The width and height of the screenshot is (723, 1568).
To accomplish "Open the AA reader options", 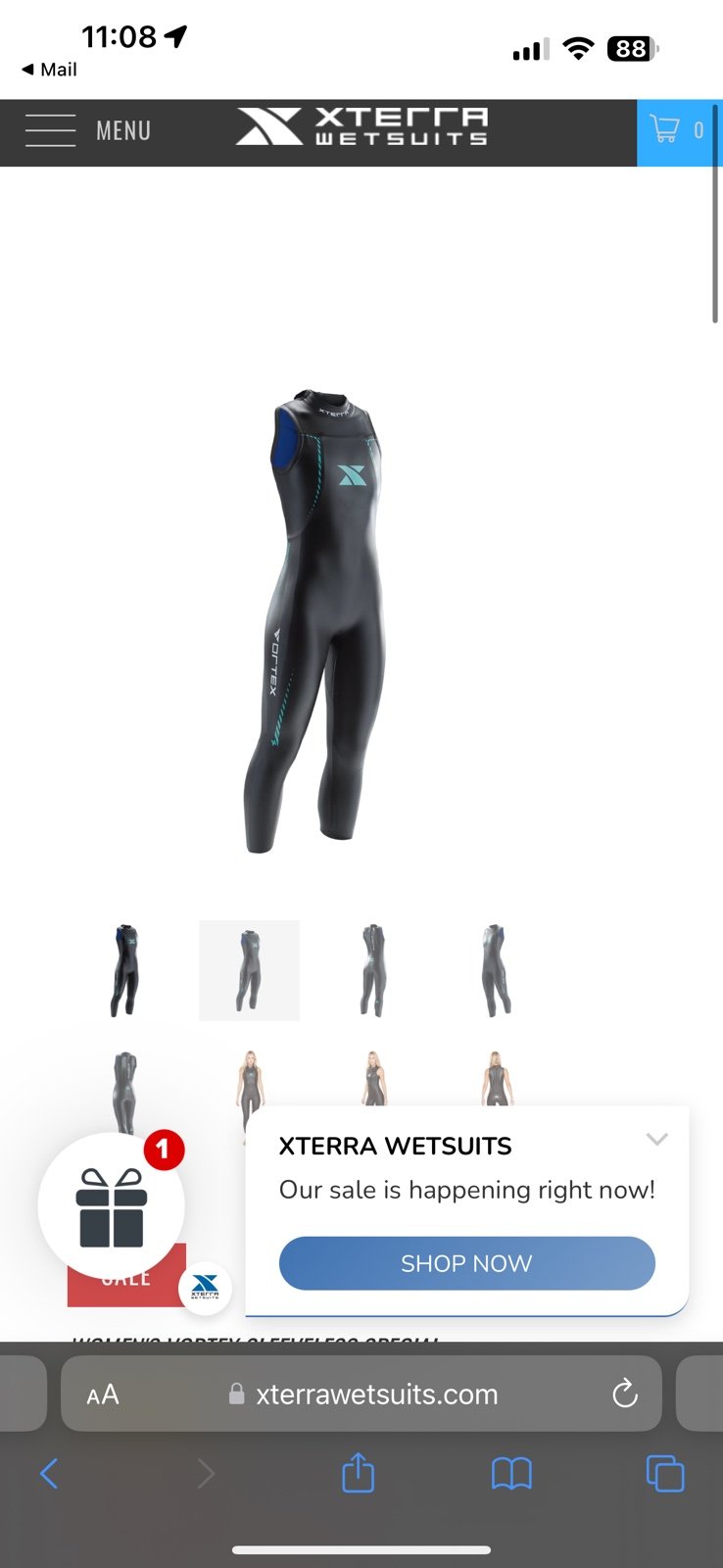I will point(103,1395).
